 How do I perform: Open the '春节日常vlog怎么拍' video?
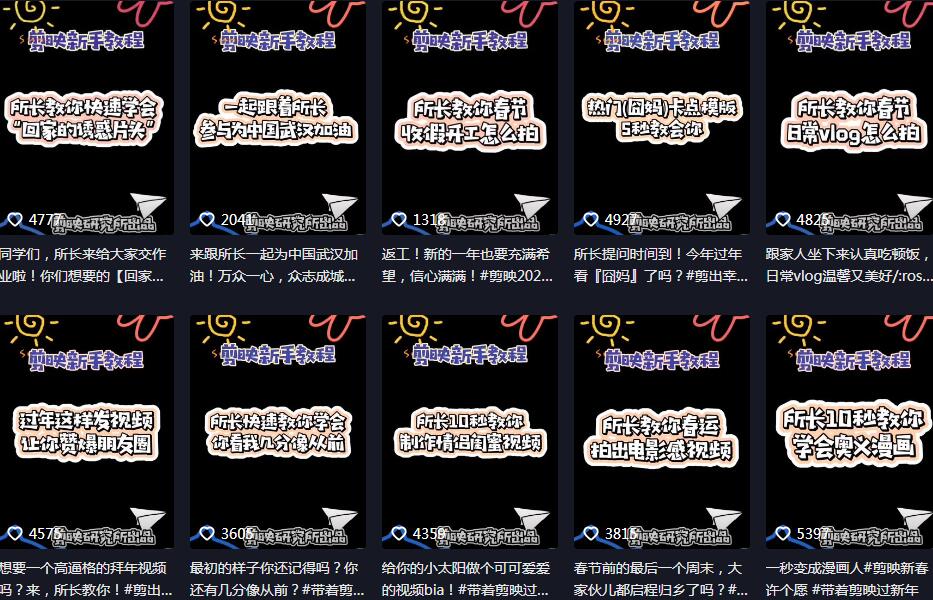tap(852, 120)
